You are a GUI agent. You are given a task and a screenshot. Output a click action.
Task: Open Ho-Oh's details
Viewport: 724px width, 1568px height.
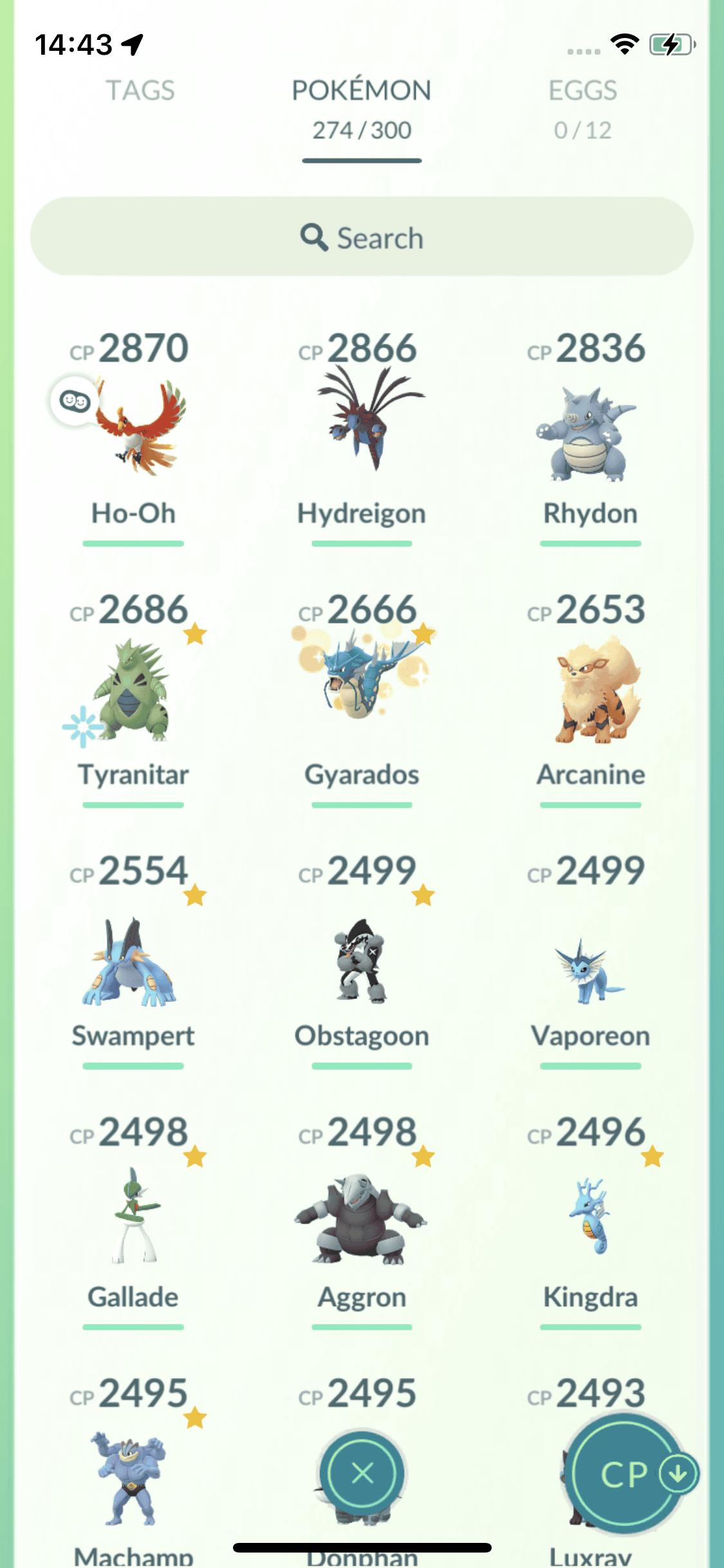(133, 431)
